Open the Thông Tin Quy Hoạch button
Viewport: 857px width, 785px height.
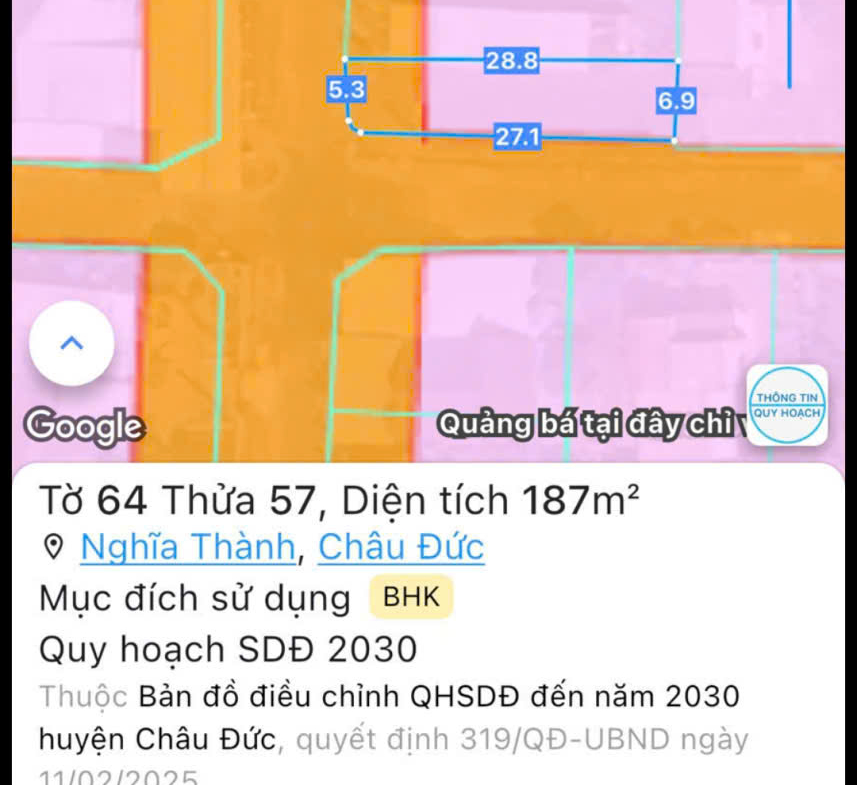point(787,404)
